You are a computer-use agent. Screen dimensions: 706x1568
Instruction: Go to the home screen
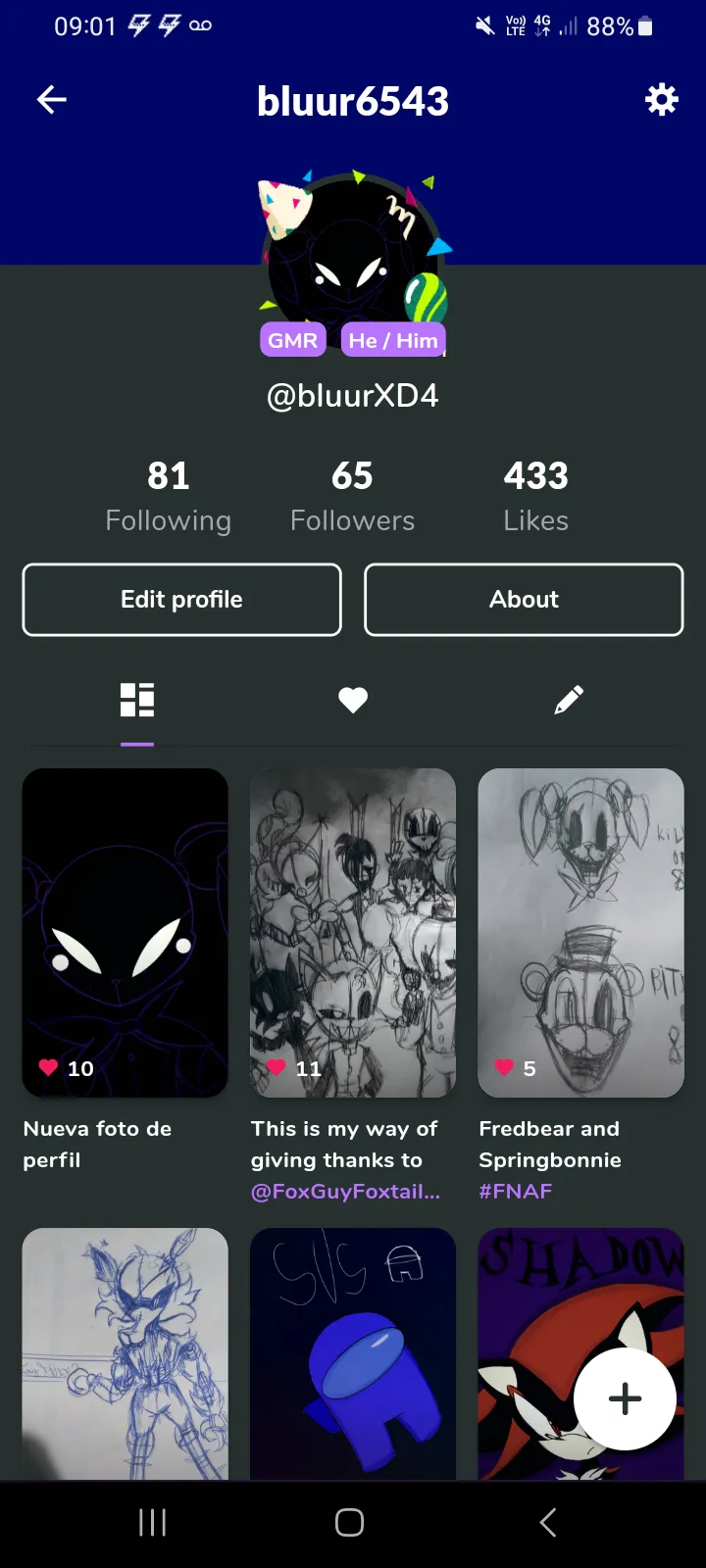[350, 1522]
